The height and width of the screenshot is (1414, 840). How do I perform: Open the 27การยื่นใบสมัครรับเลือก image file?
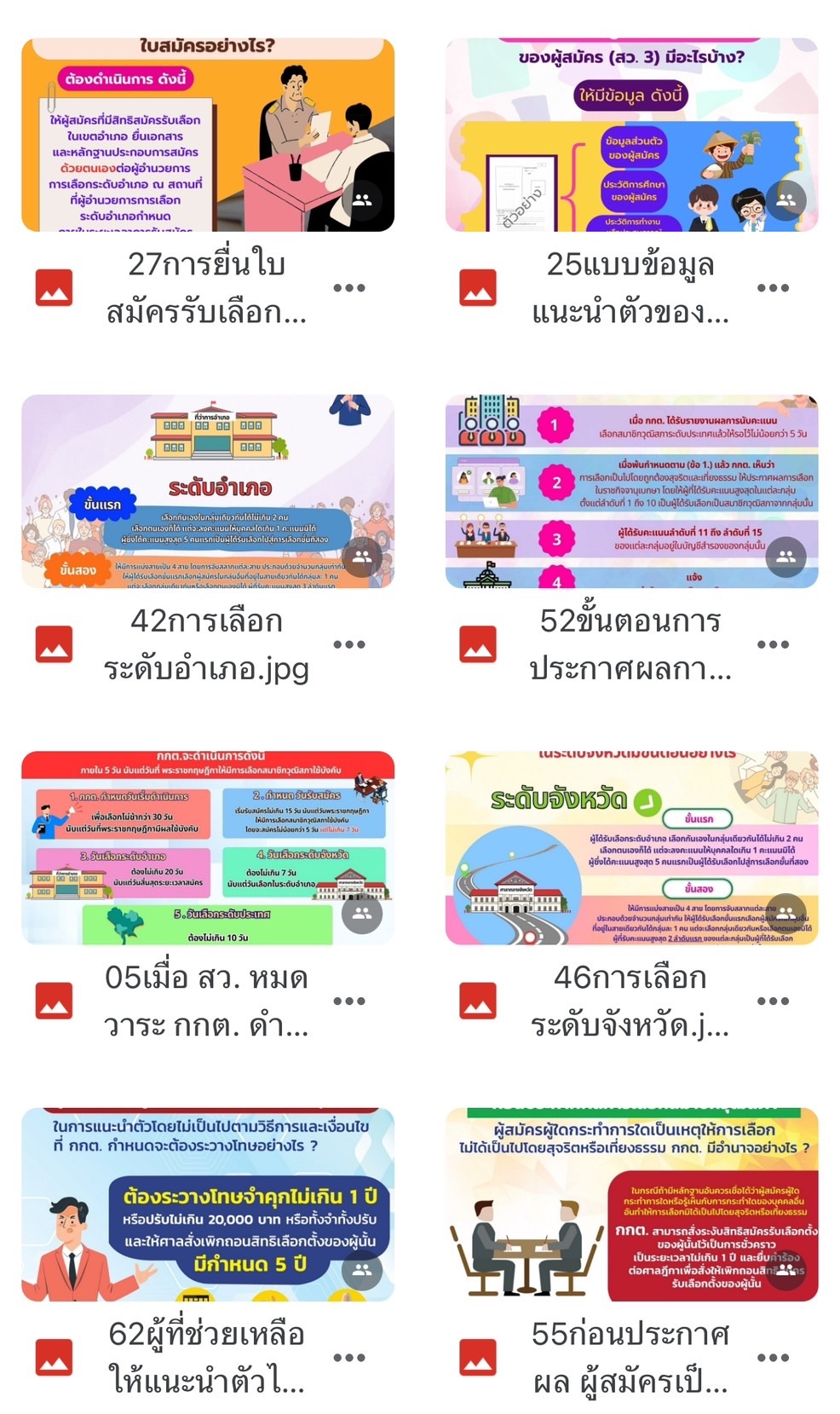click(207, 135)
